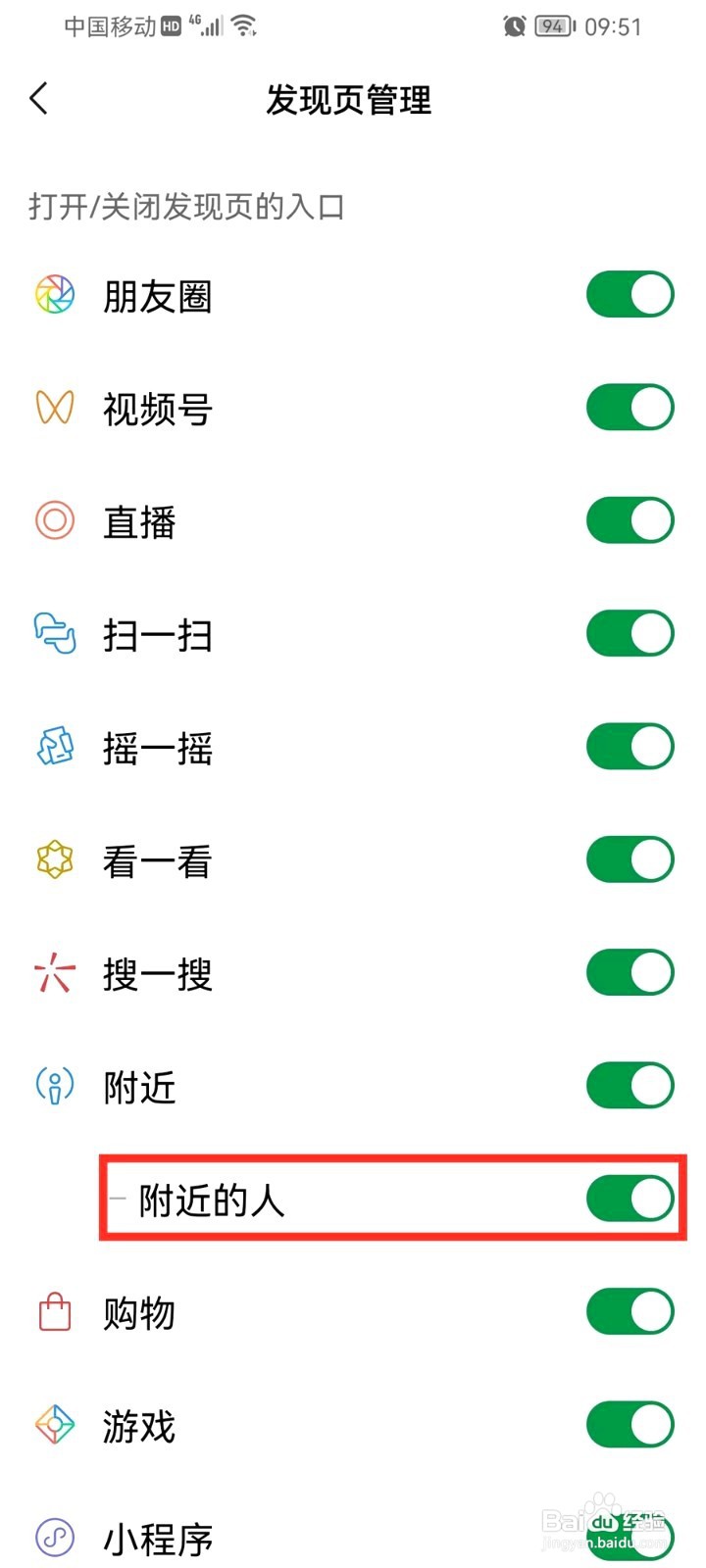Toggle off 游戏
The height and width of the screenshot is (1568, 706).
pos(630,1425)
